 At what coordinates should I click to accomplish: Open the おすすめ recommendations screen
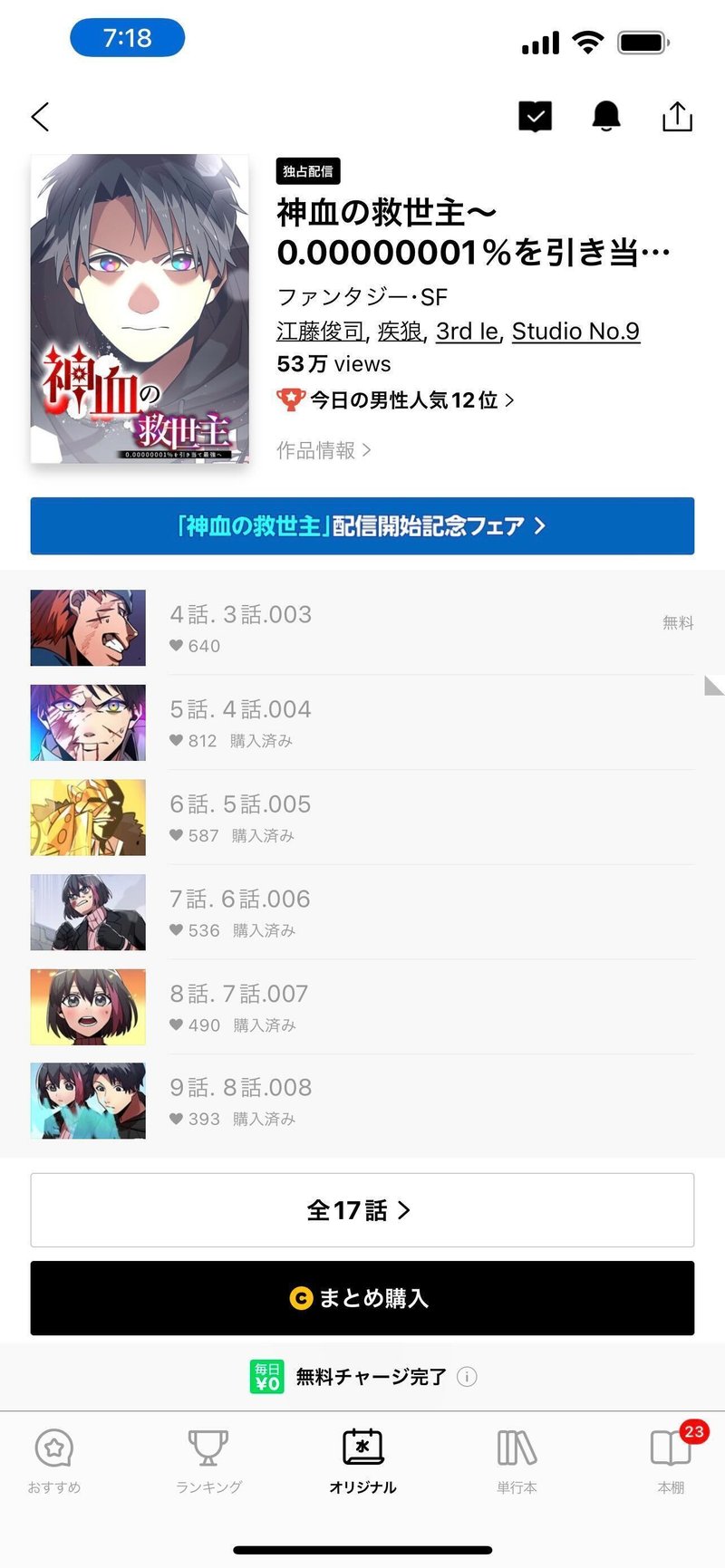pos(53,1460)
